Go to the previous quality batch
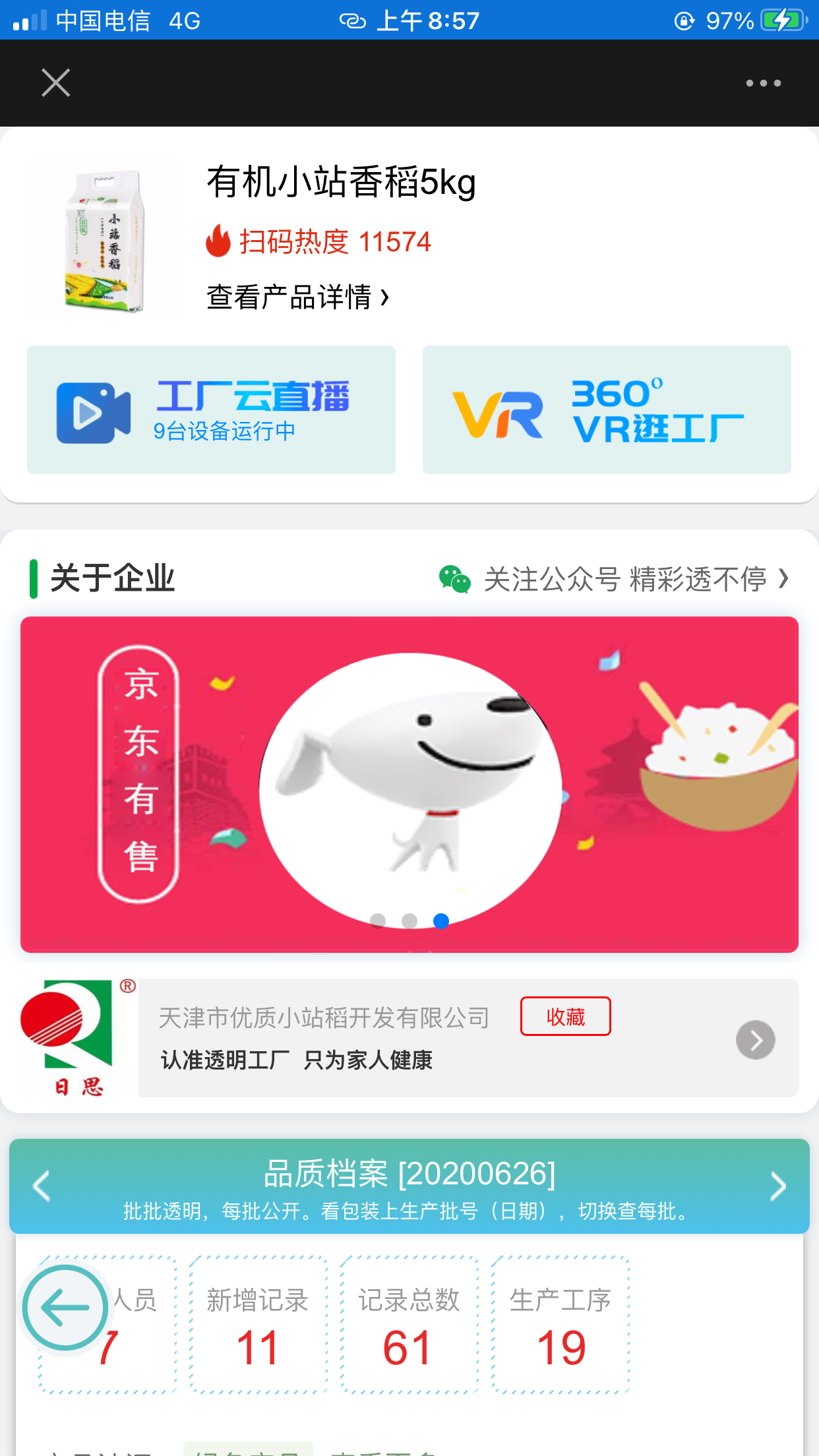The height and width of the screenshot is (1456, 819). [x=42, y=1186]
